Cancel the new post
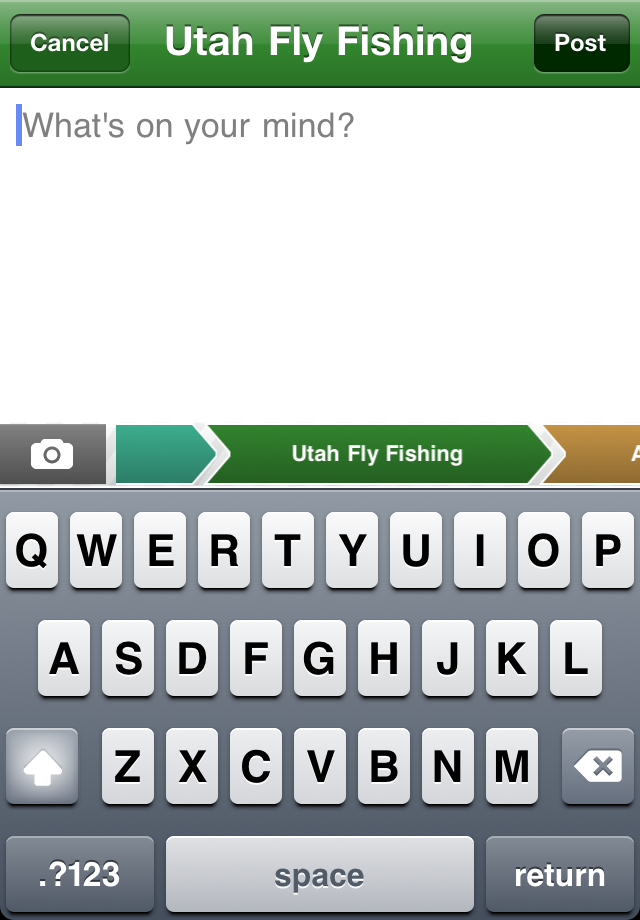The width and height of the screenshot is (640, 920). [x=70, y=43]
